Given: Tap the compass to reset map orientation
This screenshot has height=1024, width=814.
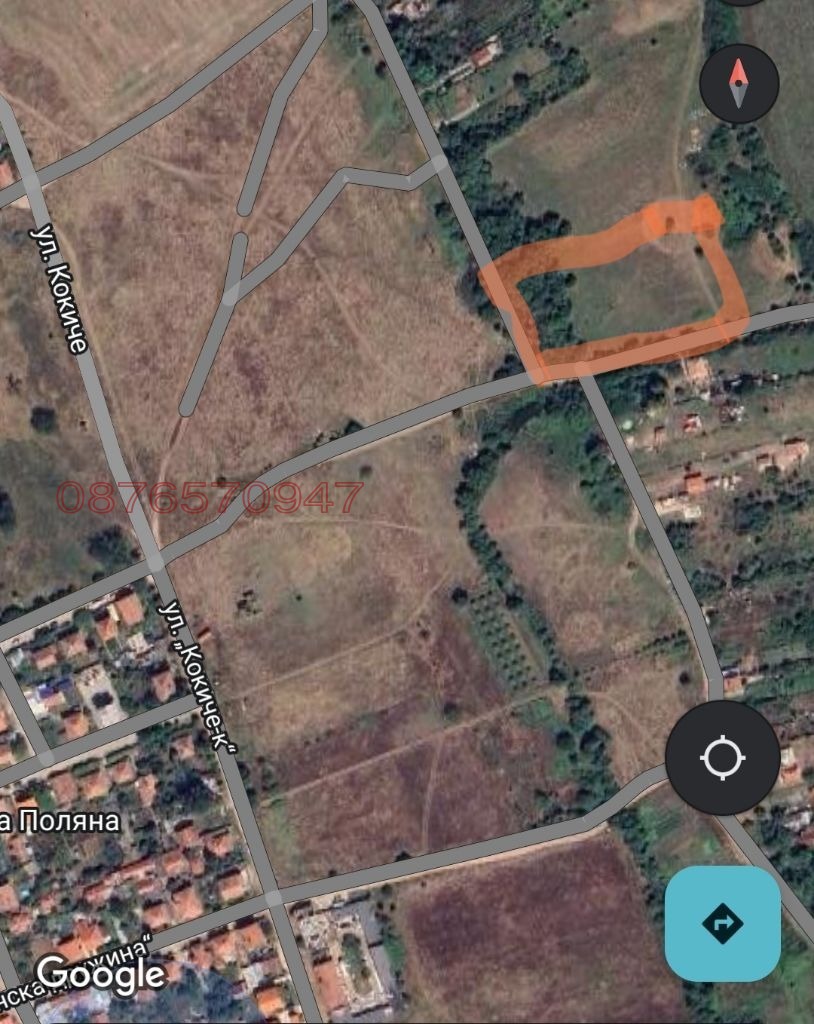Looking at the screenshot, I should click(x=739, y=83).
